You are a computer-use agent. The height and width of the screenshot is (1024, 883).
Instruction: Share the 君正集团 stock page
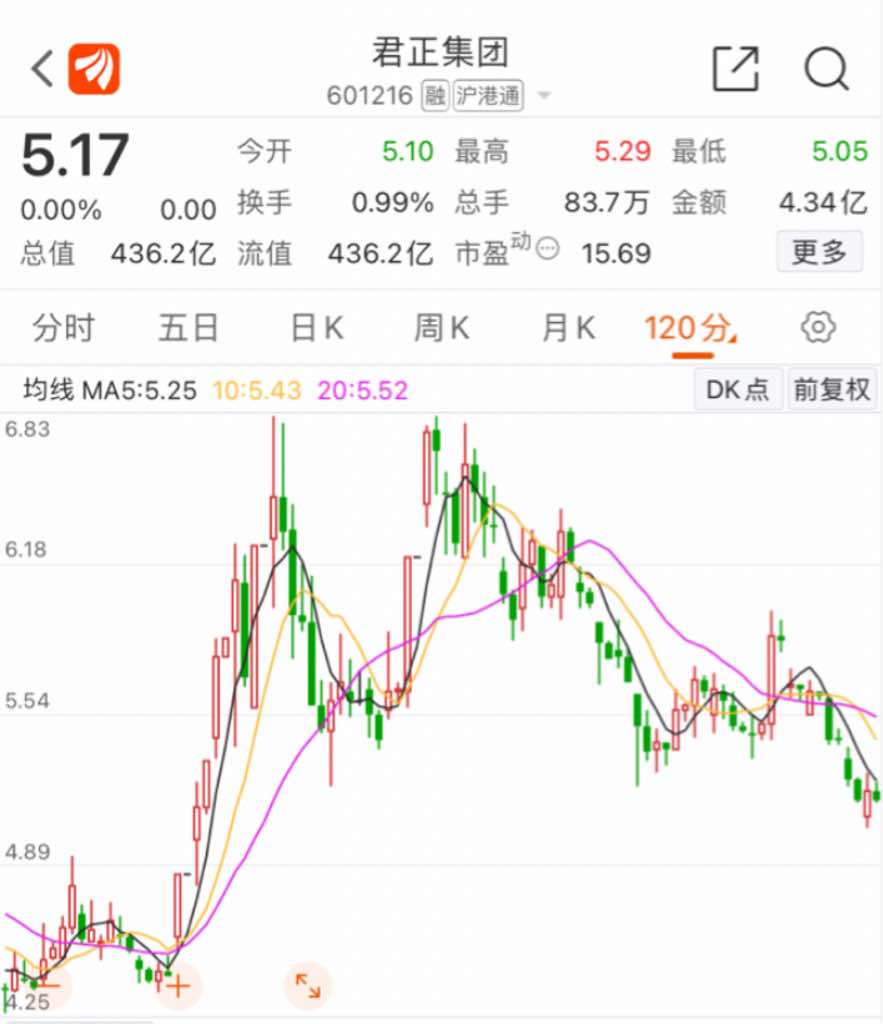coord(735,69)
